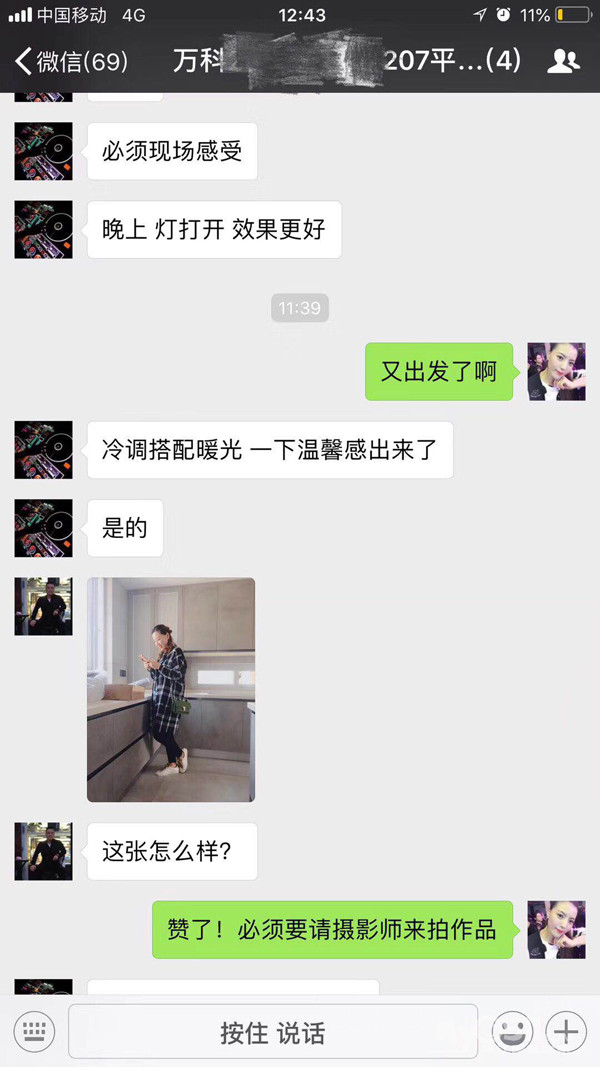600x1067 pixels.
Task: Open sender avatar beside 这张怎么样?
Action: coord(43,851)
